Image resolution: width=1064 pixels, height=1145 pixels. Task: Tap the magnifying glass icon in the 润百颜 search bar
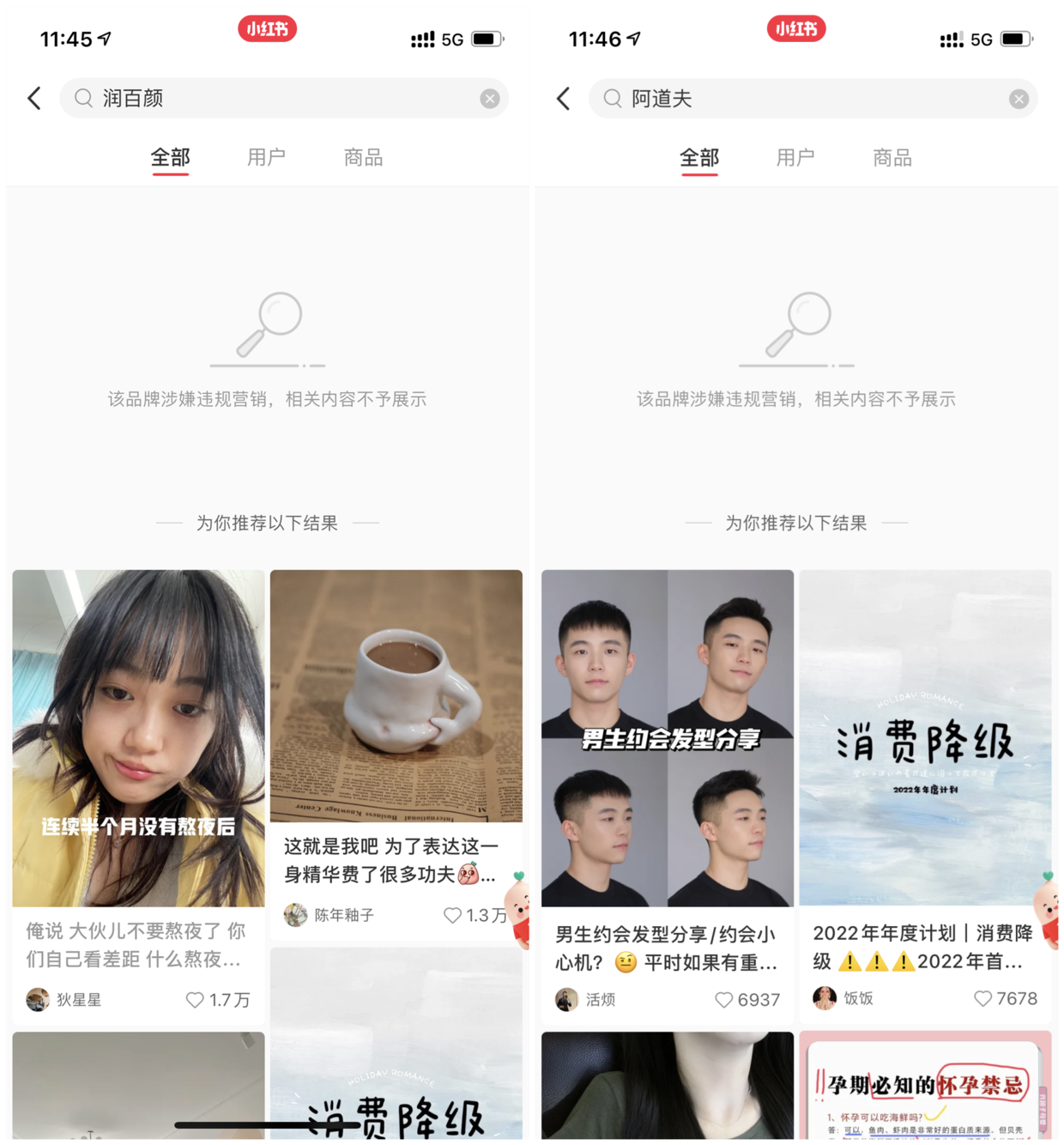pyautogui.click(x=82, y=98)
